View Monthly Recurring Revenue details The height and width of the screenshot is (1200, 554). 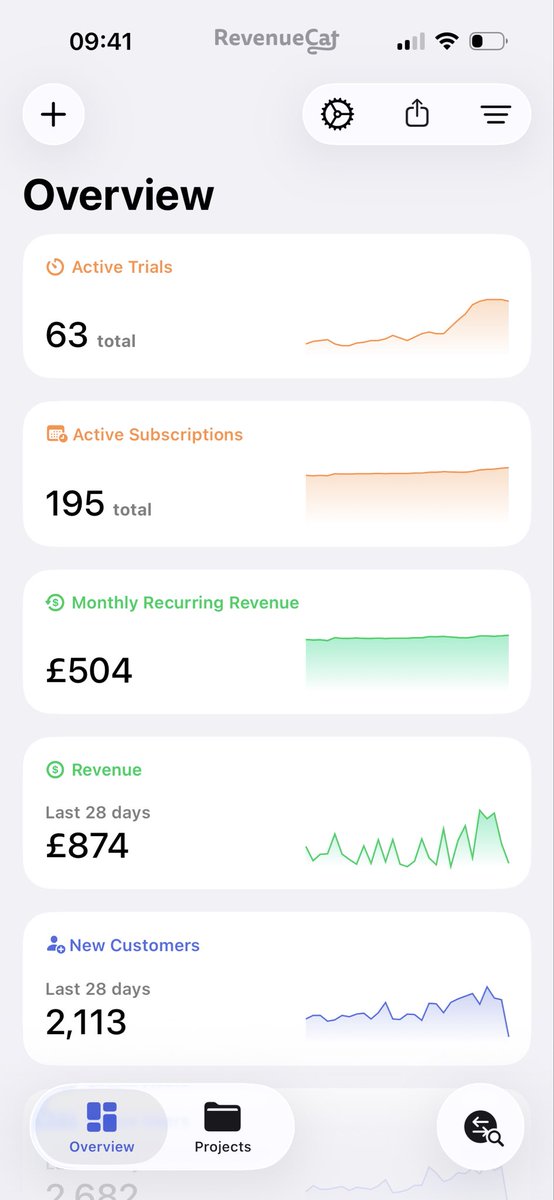pos(277,642)
